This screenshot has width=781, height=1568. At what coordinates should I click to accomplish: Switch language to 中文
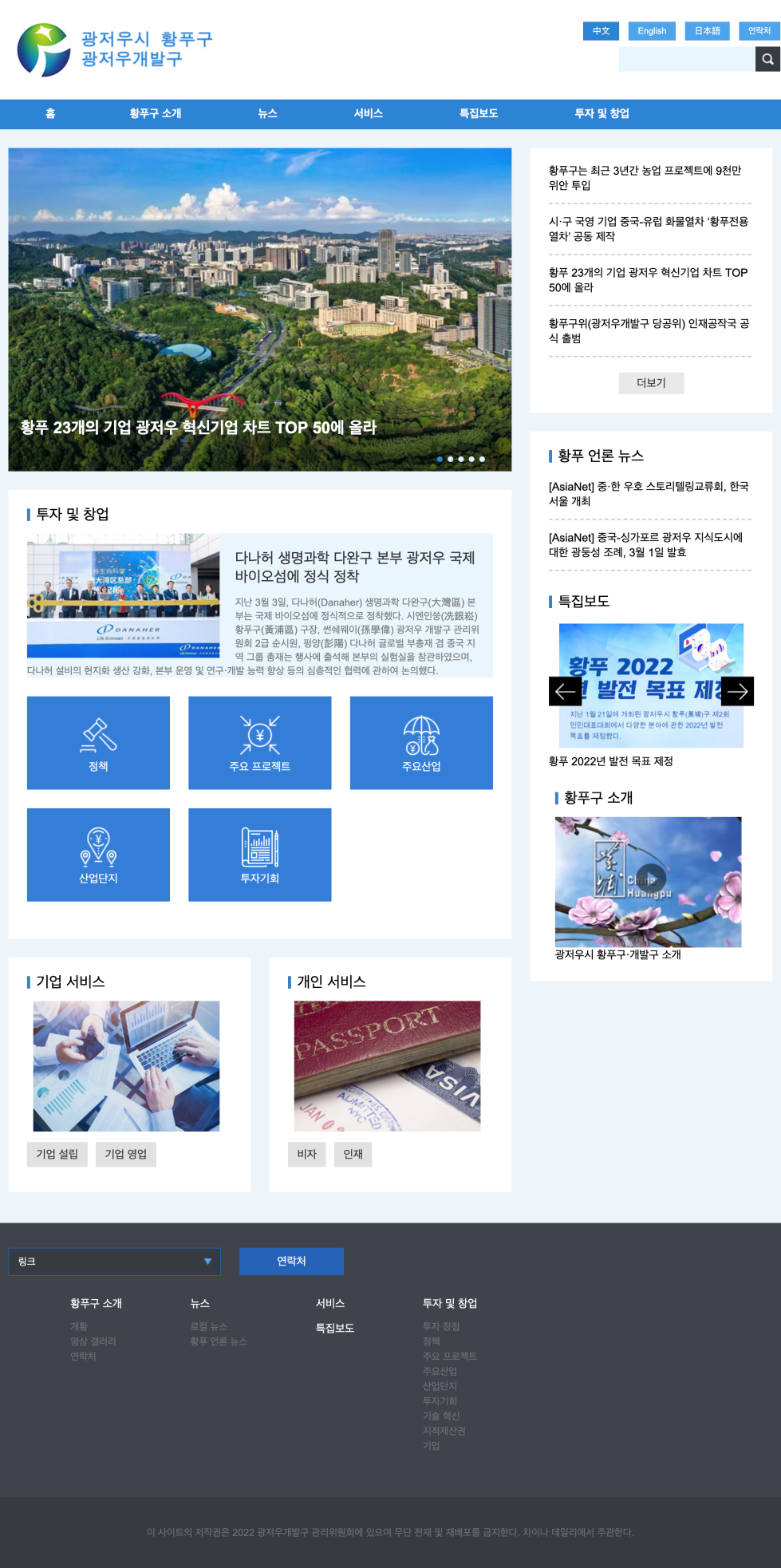tap(601, 31)
